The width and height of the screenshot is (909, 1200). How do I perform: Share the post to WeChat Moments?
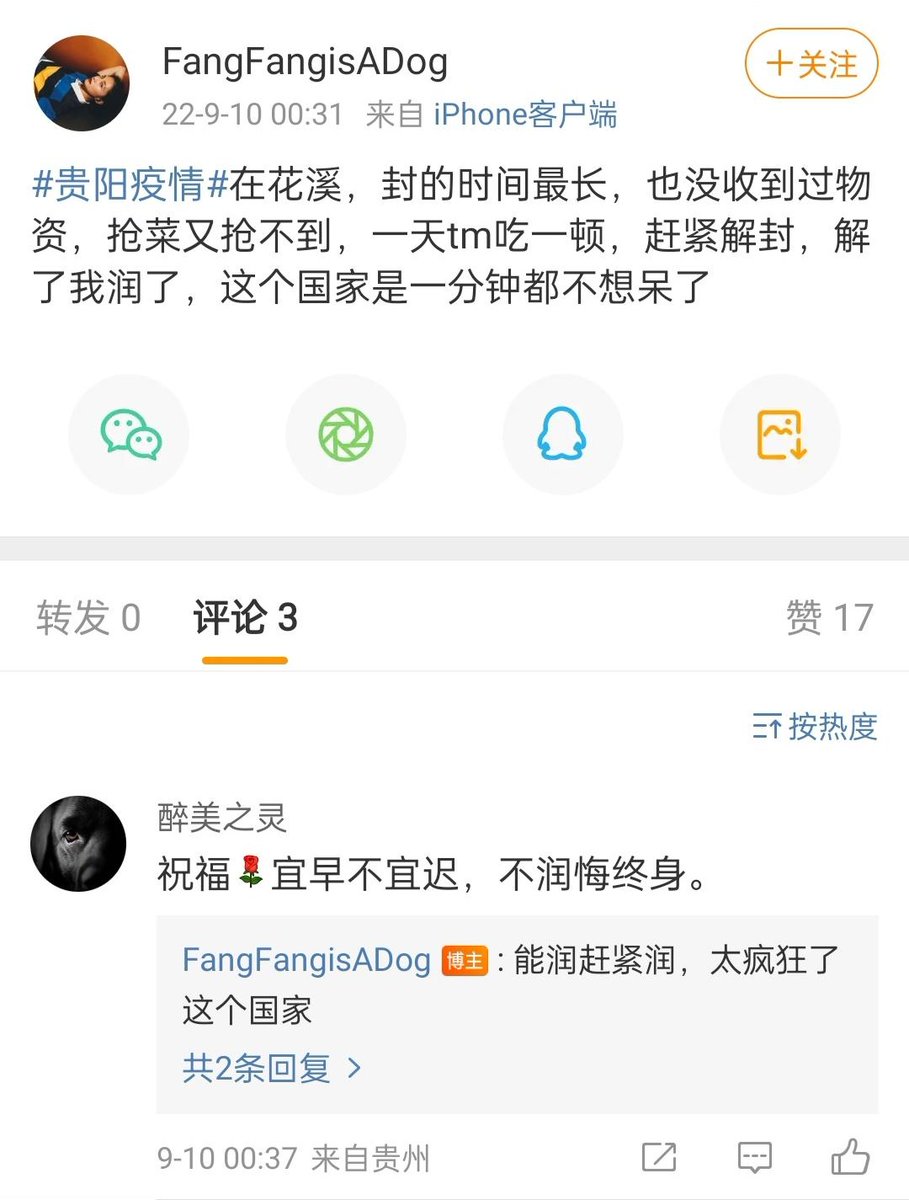pyautogui.click(x=346, y=435)
